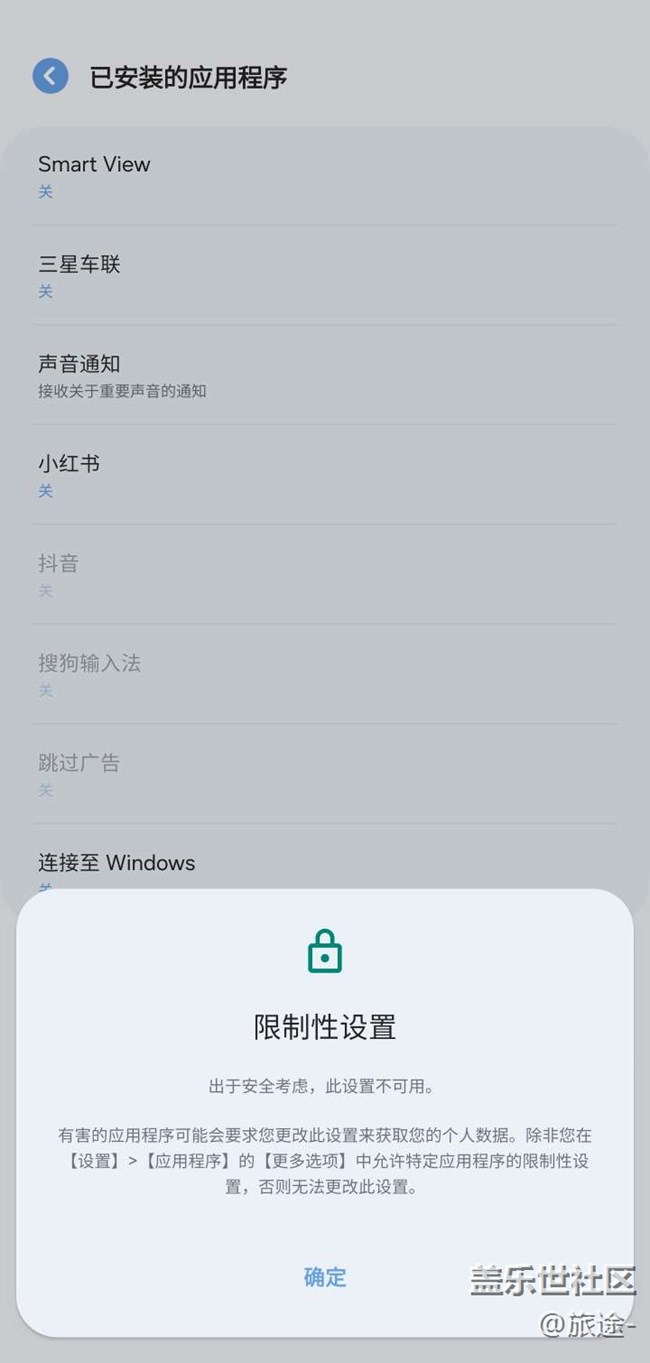Viewport: 650px width, 1363px height.
Task: Open the 小红书 row
Action: pos(325,475)
